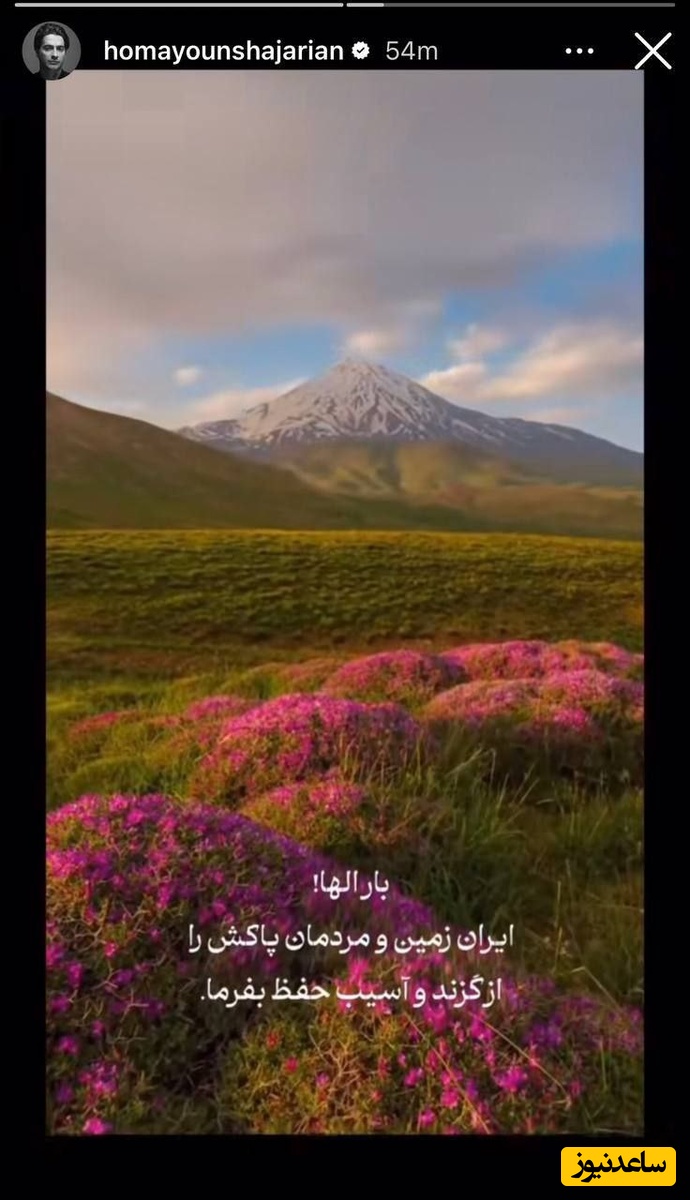Screen dimensions: 690x1200
Task: Tap the homayounshajarian username
Action: coord(223,51)
